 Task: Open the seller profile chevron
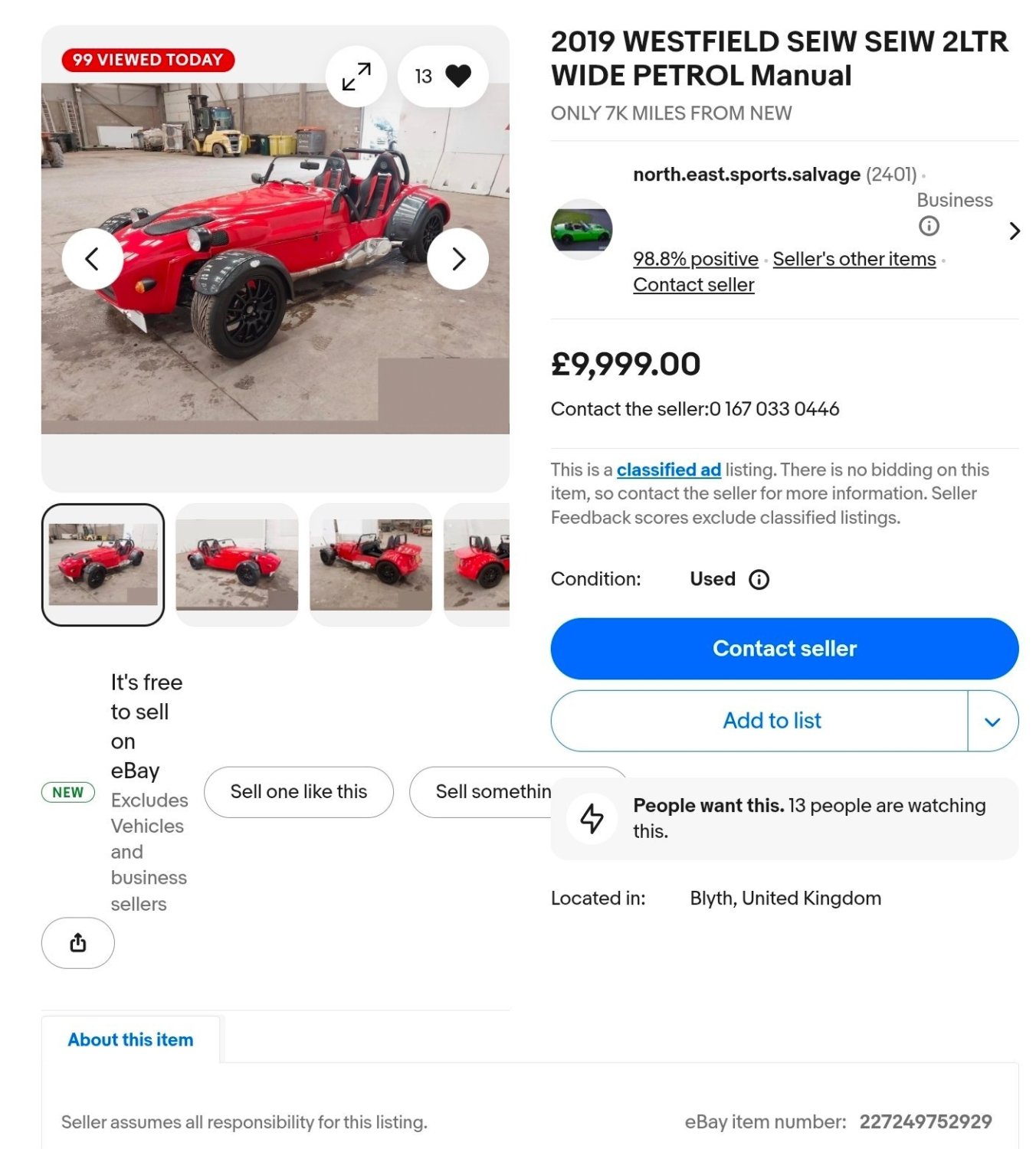1015,231
